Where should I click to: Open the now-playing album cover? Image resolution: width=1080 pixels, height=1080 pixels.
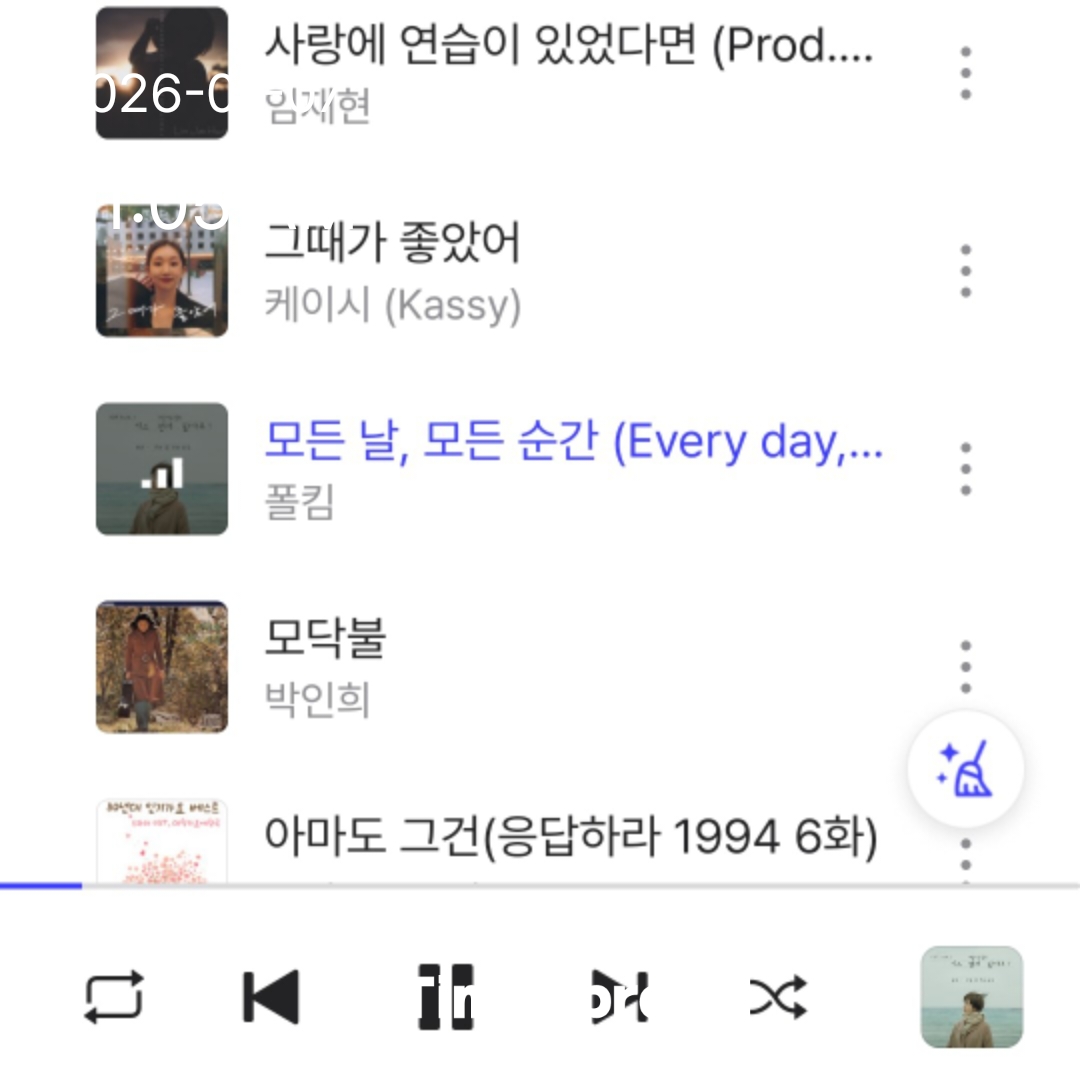coord(971,996)
